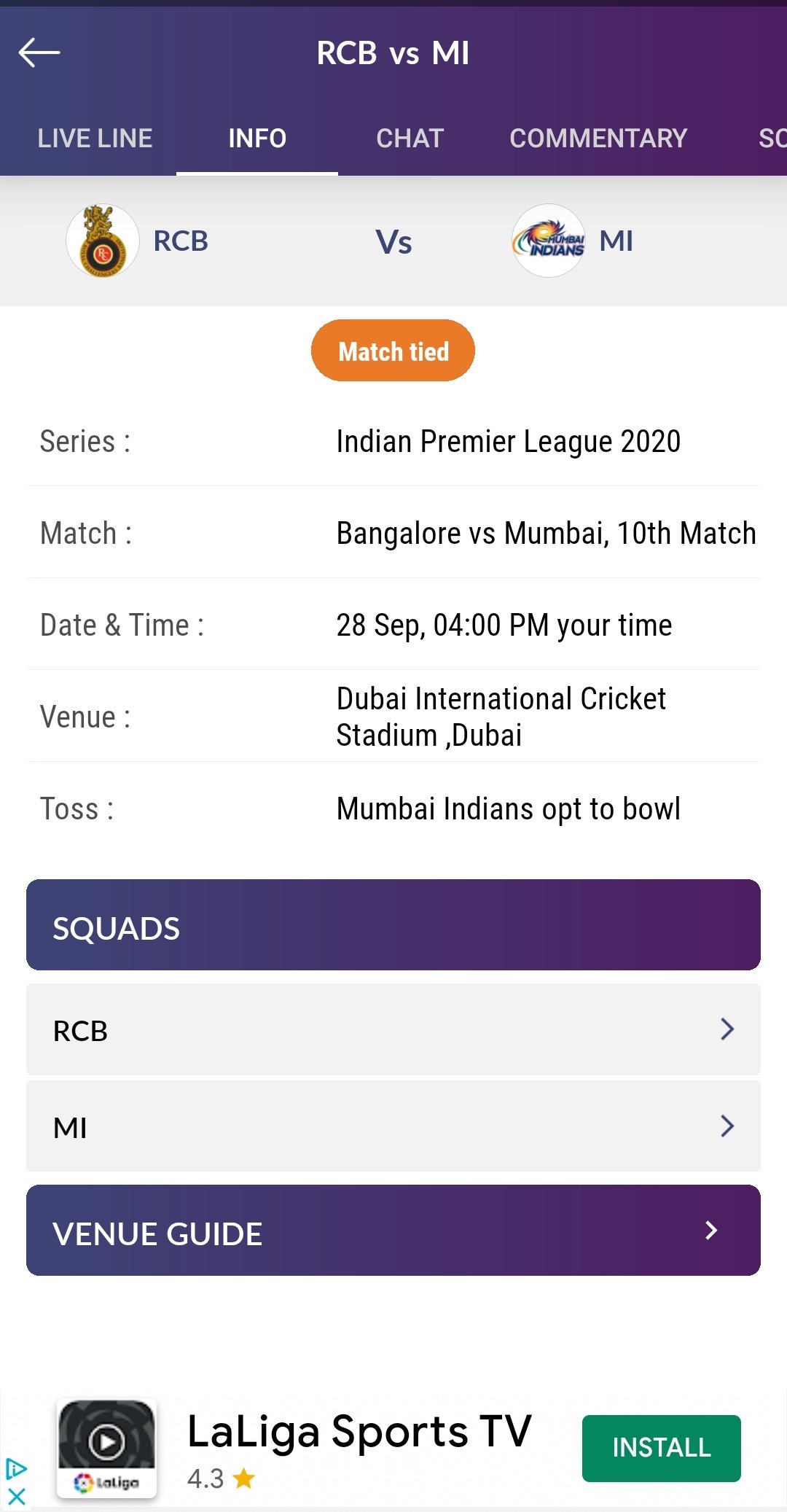Close the ad banner with X
Screen dimensions: 787x1512
pos(16,1497)
